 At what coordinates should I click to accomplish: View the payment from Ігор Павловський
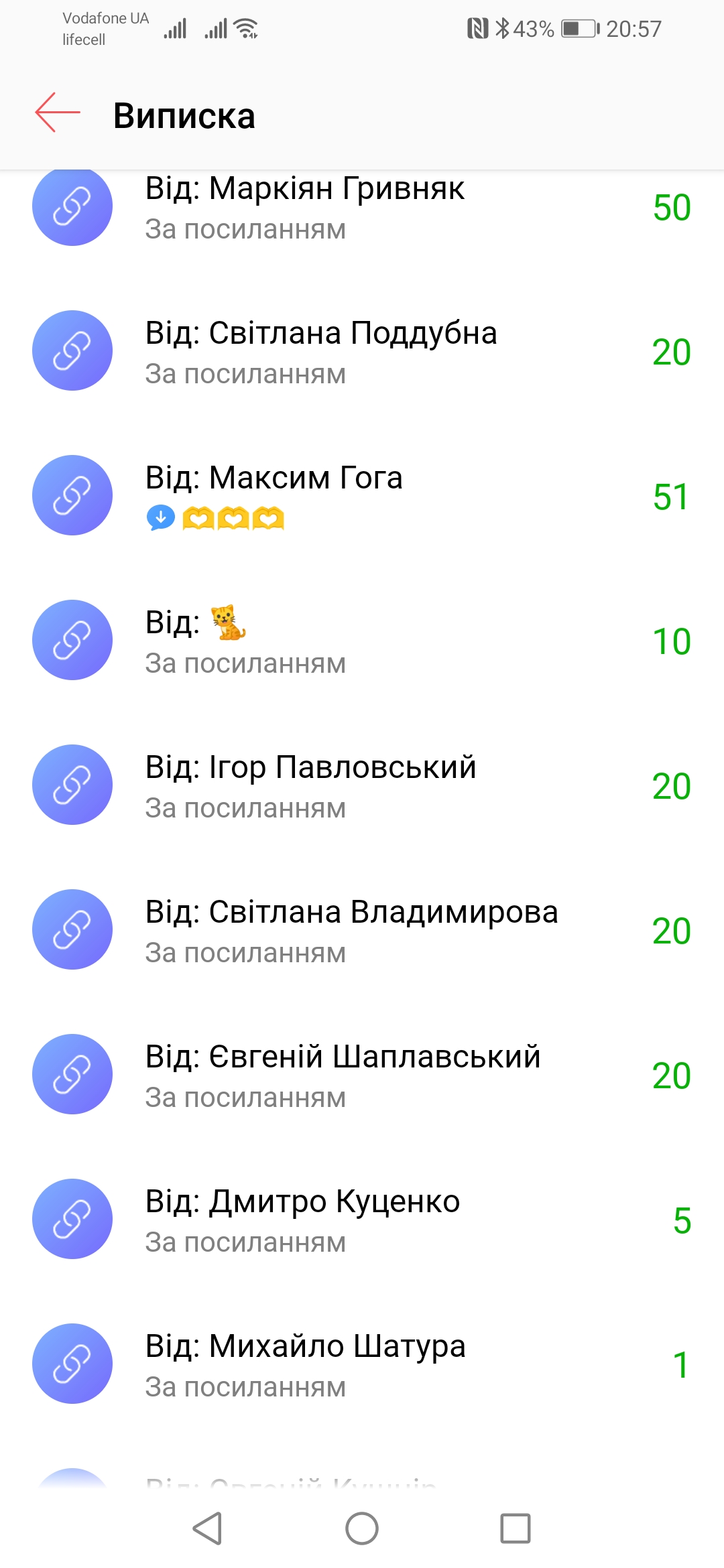(x=362, y=785)
